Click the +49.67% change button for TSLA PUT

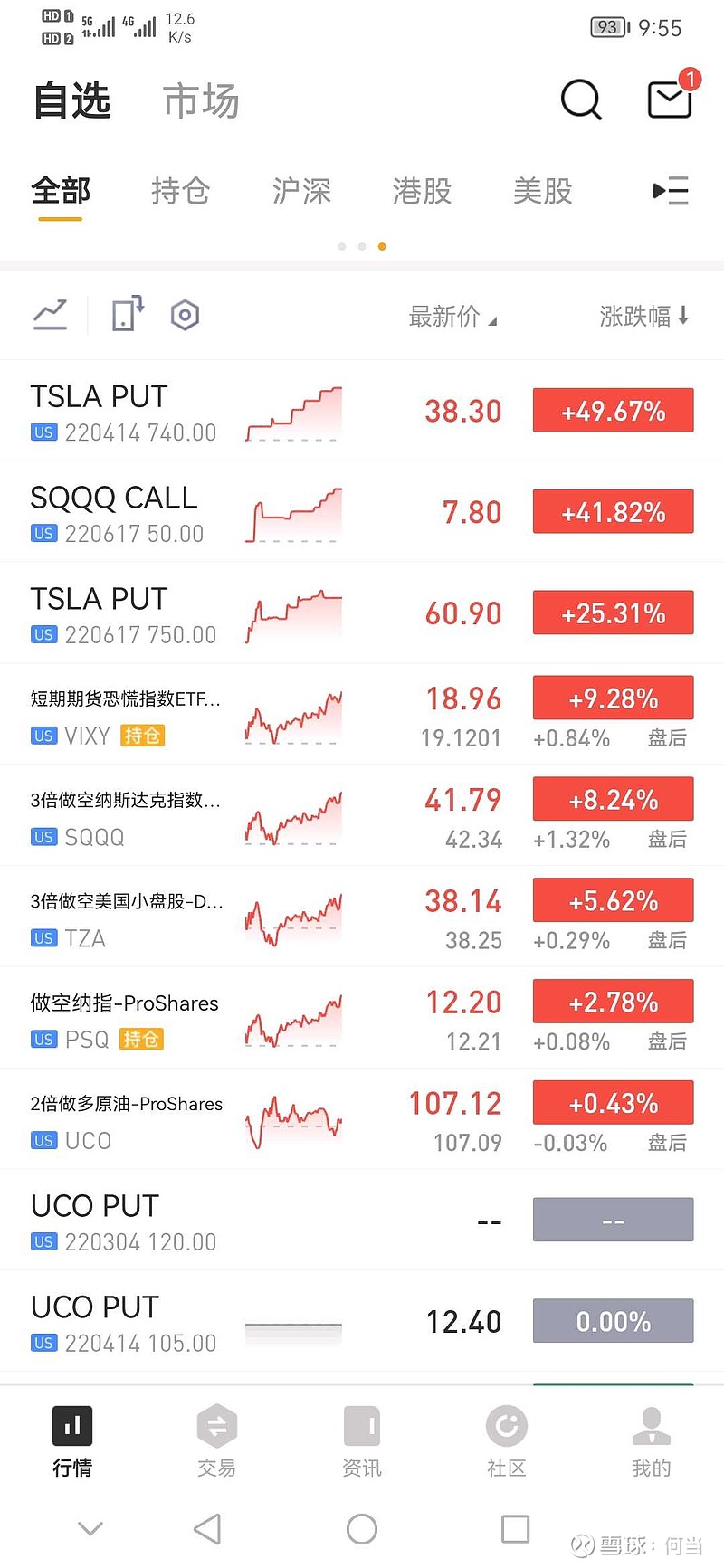pyautogui.click(x=613, y=410)
